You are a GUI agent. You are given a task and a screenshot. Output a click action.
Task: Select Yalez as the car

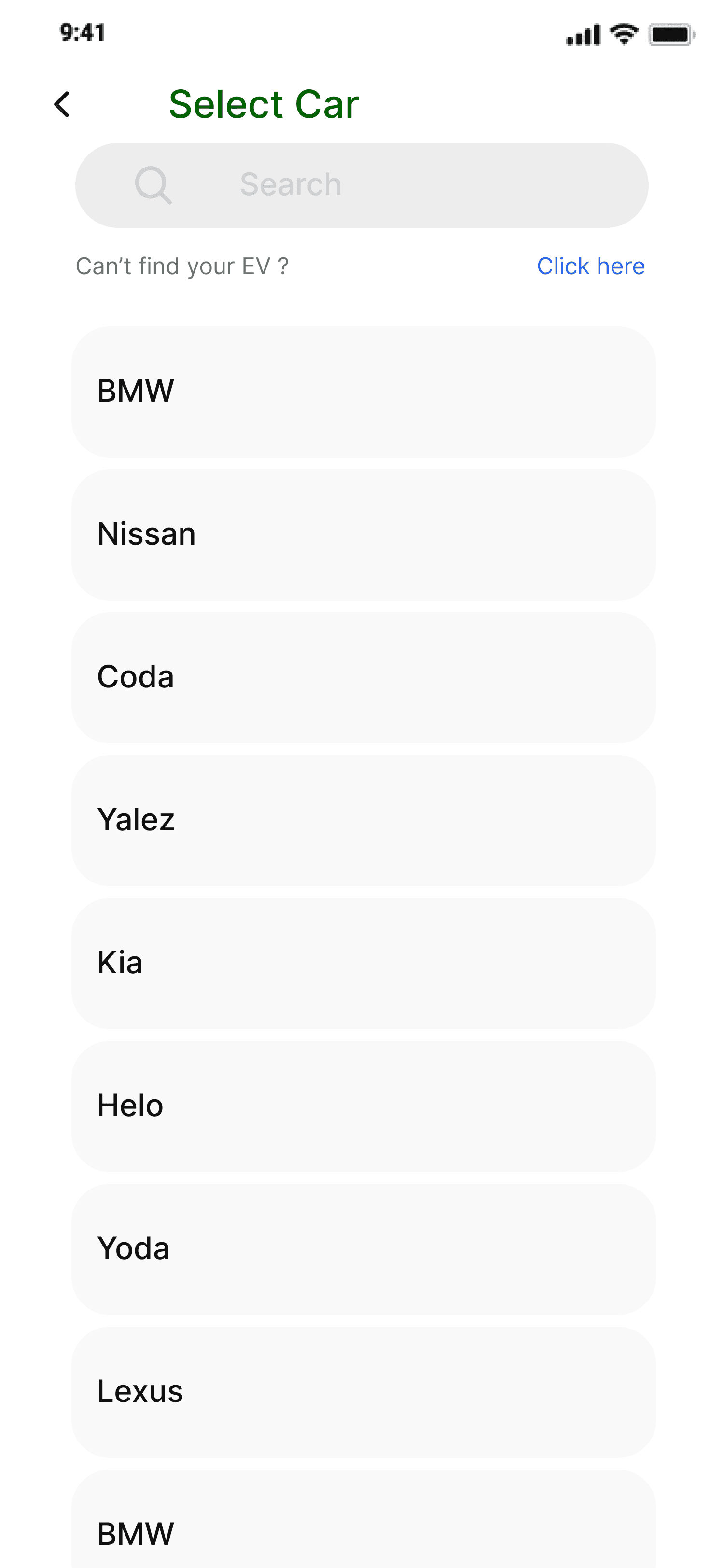point(363,821)
